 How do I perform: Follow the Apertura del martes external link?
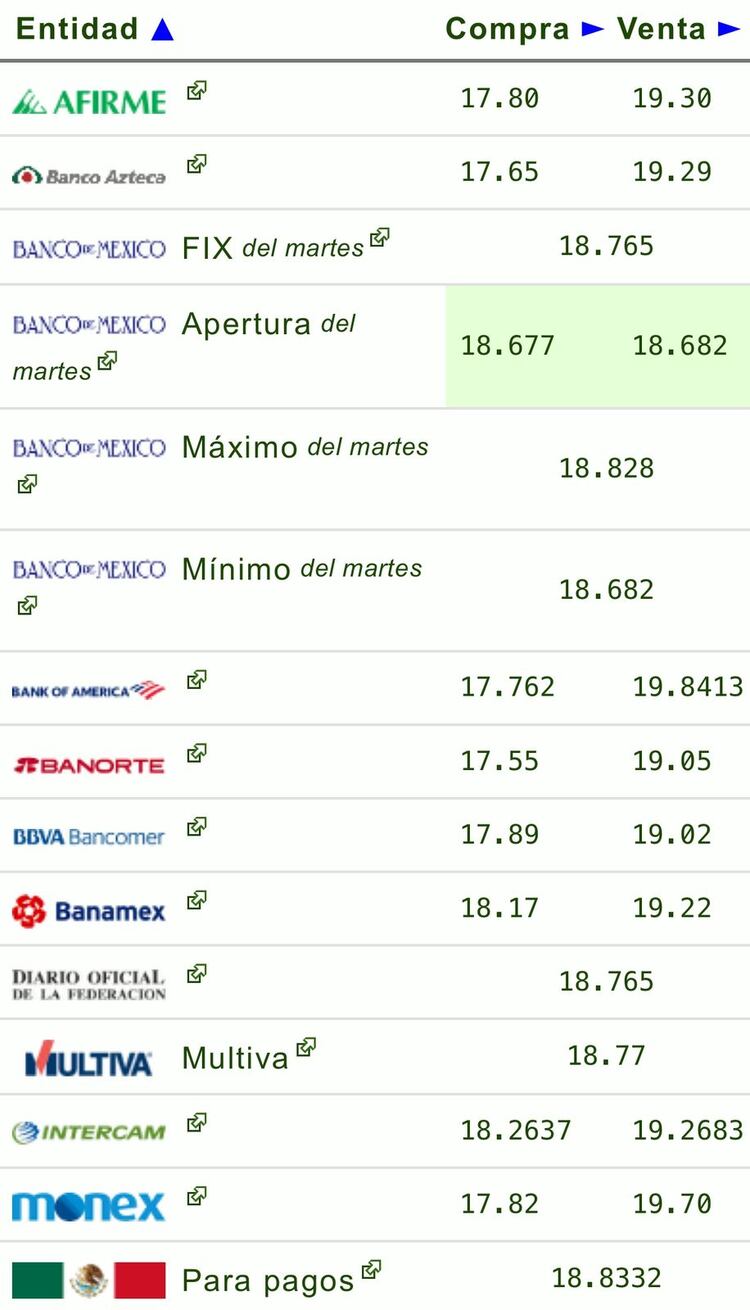pos(106,361)
